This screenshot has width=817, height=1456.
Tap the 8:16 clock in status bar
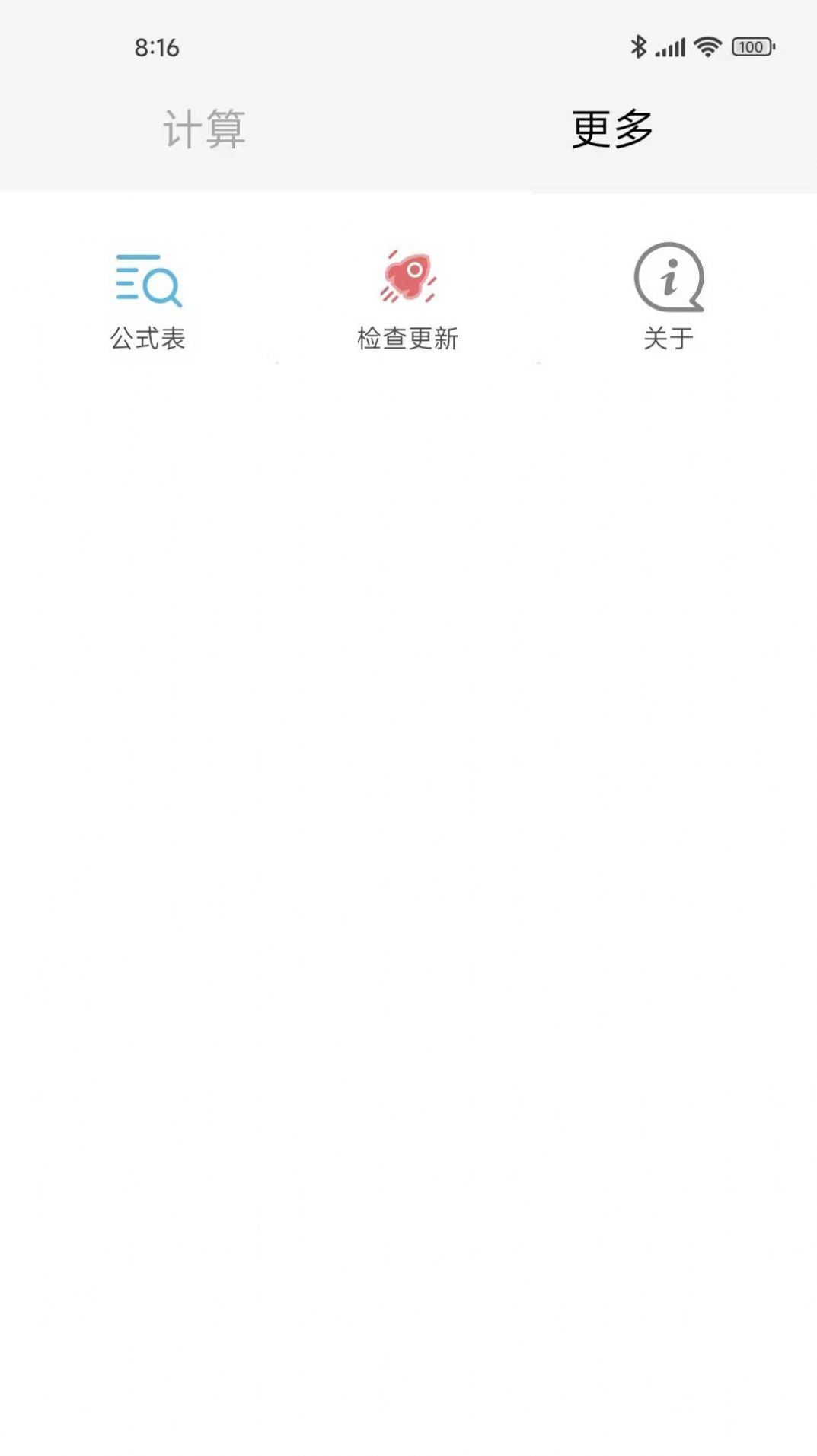[157, 48]
